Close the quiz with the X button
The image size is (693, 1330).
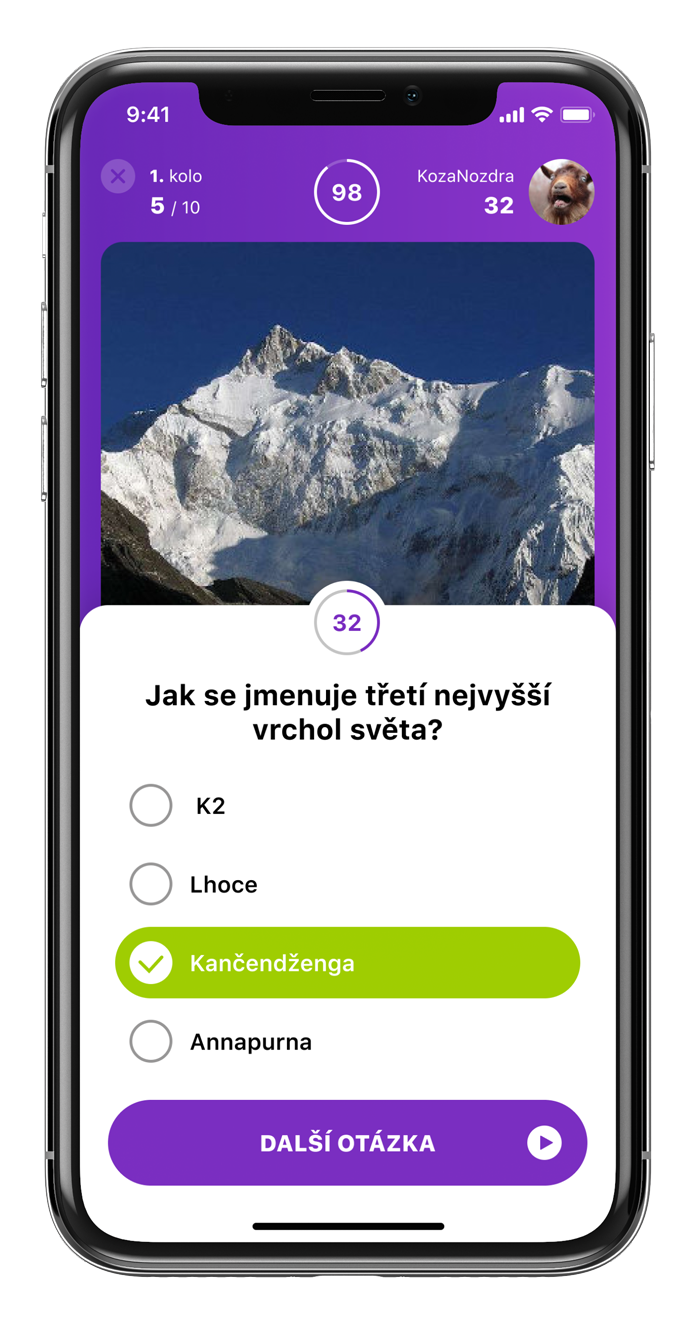coord(118,178)
